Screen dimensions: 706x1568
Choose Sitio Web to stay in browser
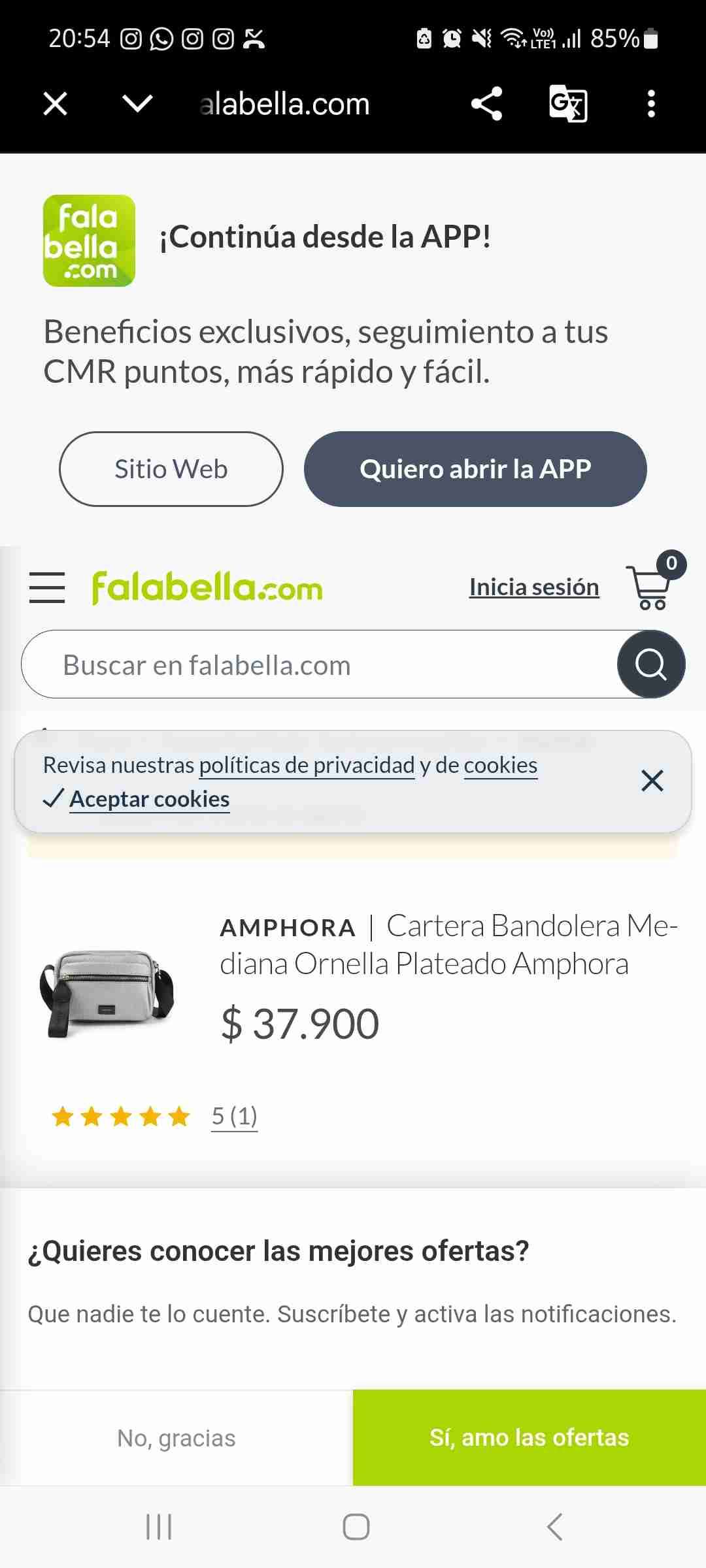171,469
